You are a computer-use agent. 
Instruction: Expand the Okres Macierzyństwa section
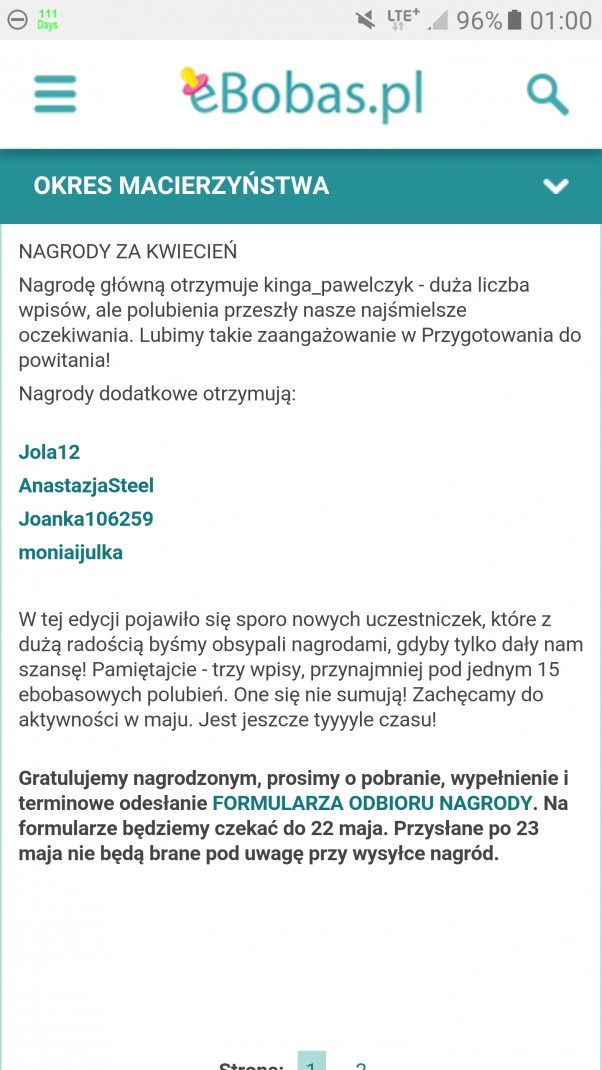point(555,186)
